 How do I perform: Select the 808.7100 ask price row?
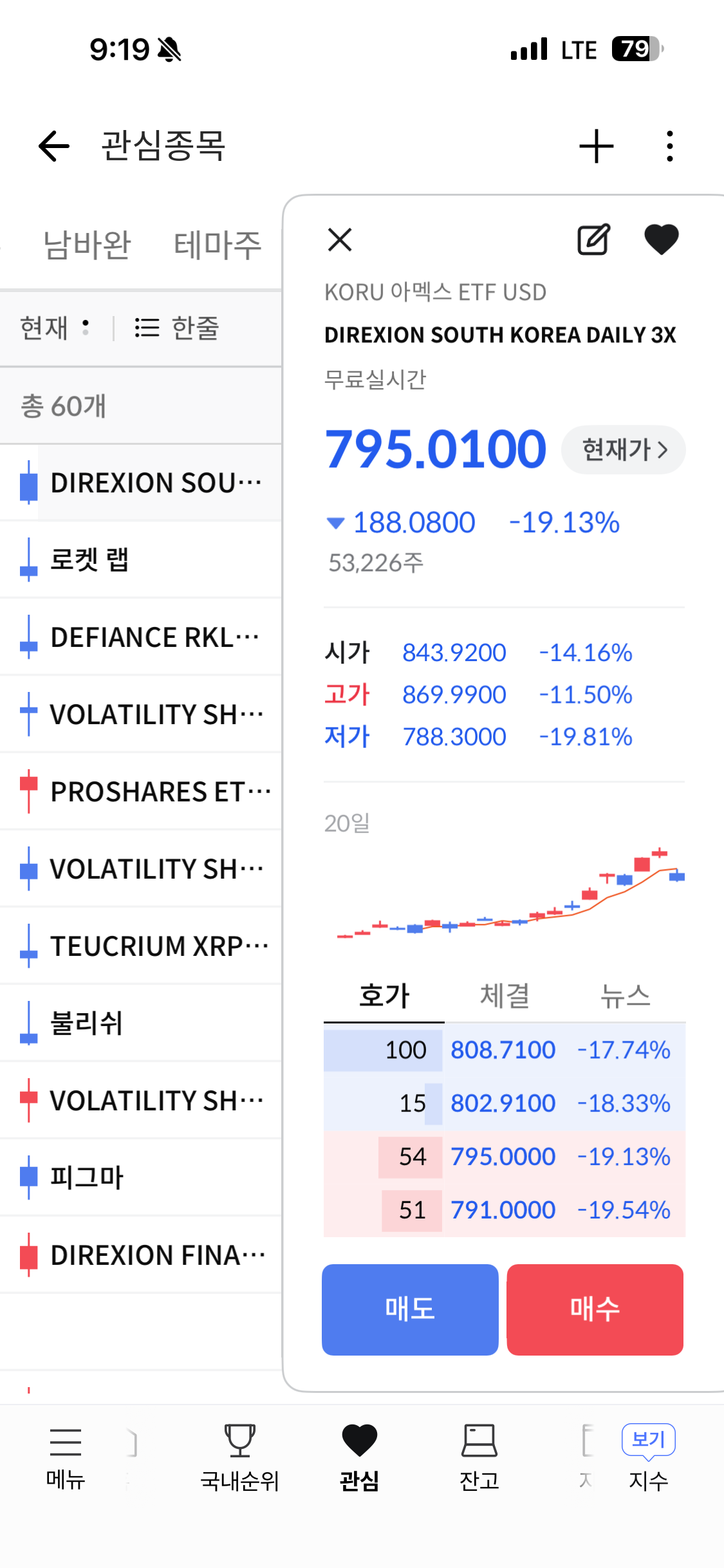coord(505,1050)
